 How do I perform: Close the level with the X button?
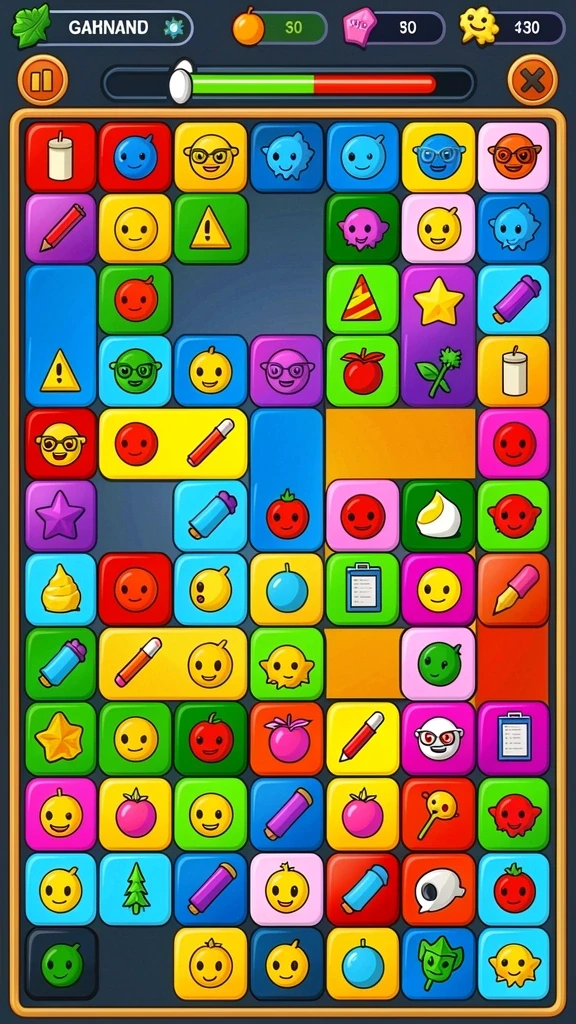coord(533,80)
